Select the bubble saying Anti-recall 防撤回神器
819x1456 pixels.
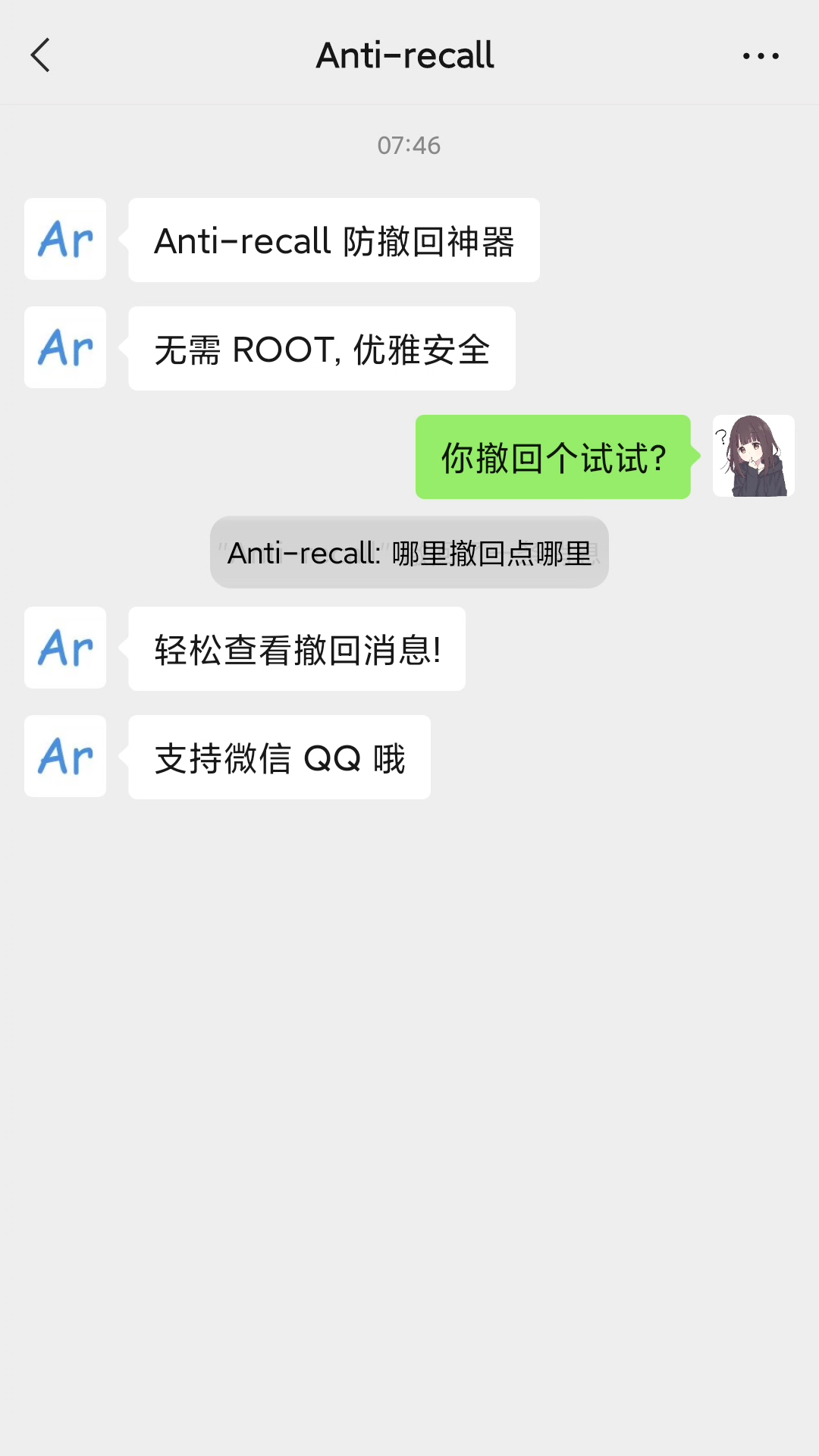pos(334,240)
